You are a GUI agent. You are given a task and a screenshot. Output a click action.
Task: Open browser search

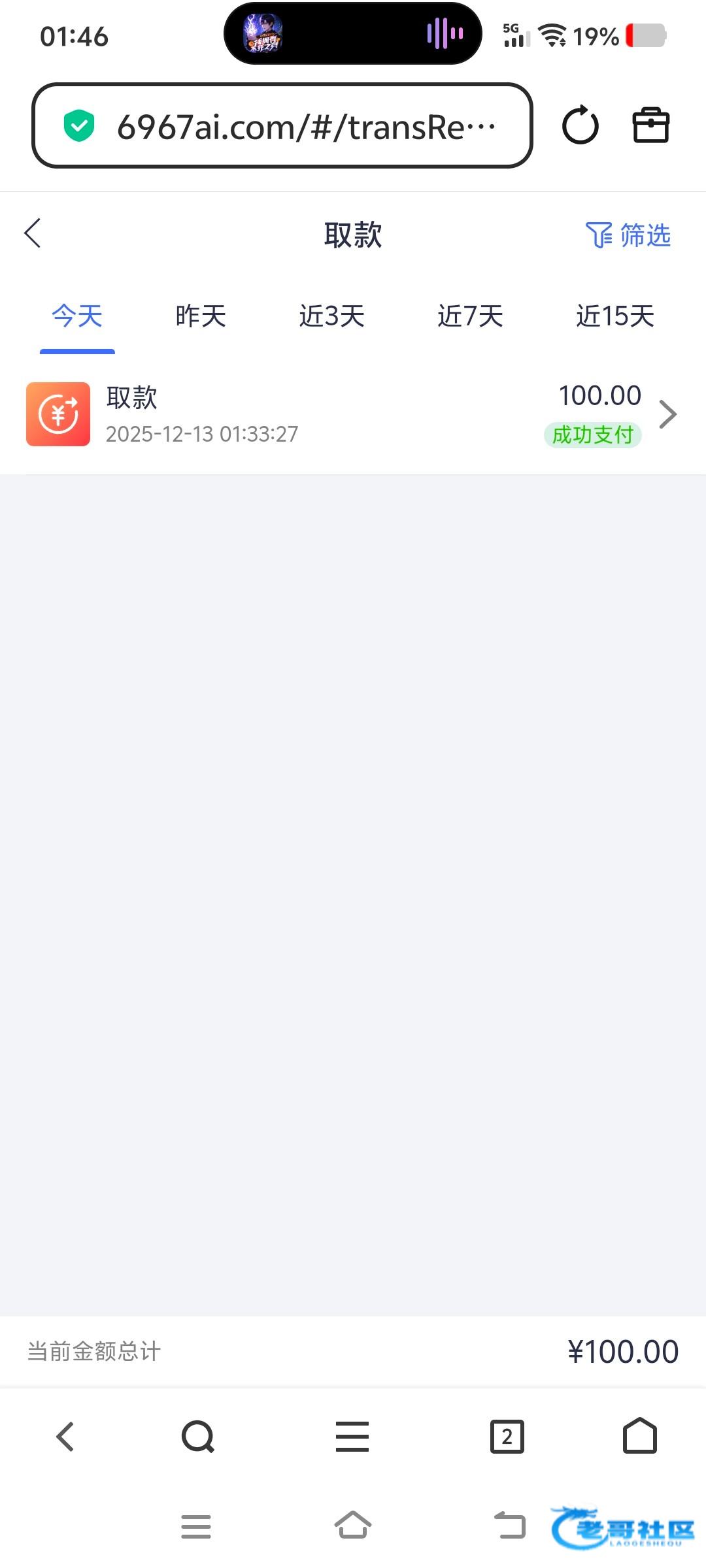[x=198, y=1437]
